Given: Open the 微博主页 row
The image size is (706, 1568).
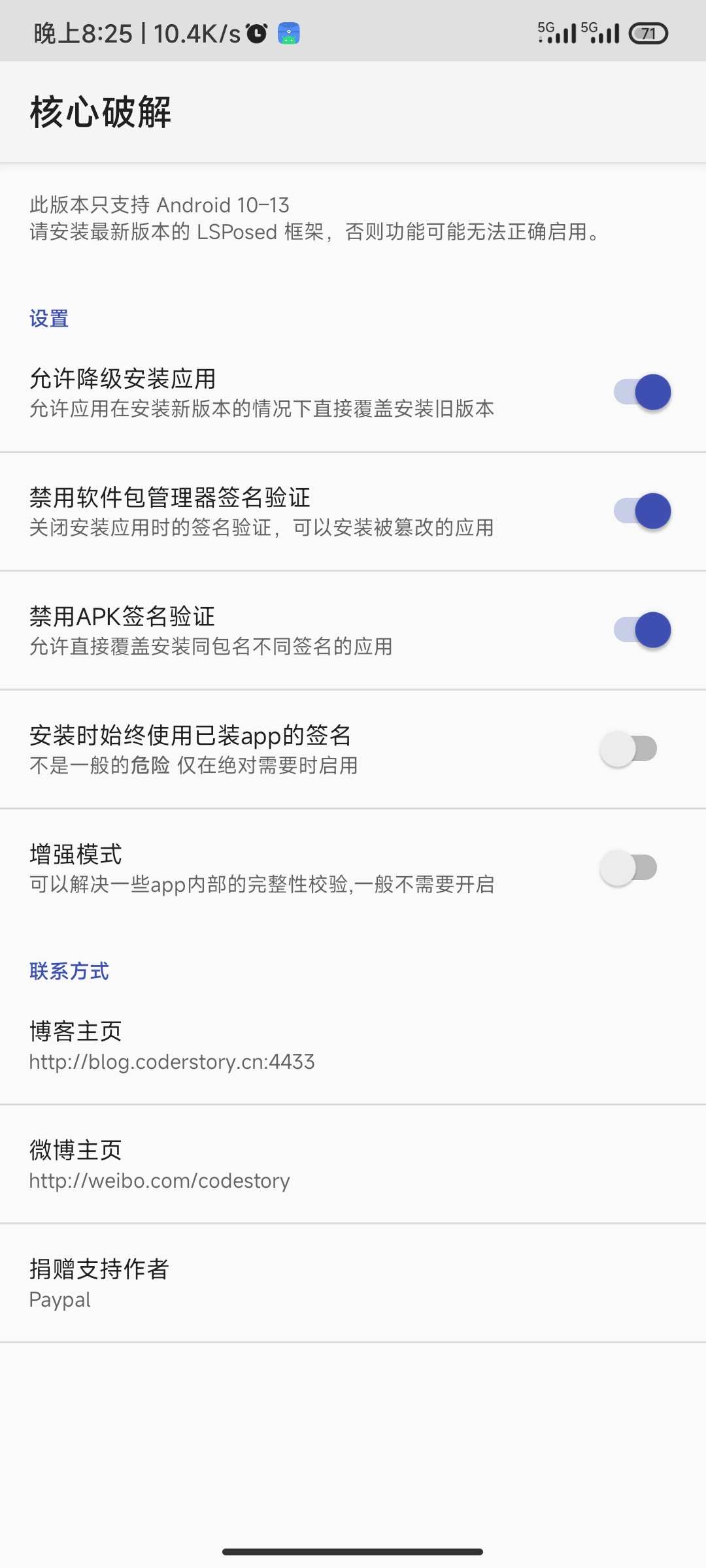Looking at the screenshot, I should tap(353, 1164).
